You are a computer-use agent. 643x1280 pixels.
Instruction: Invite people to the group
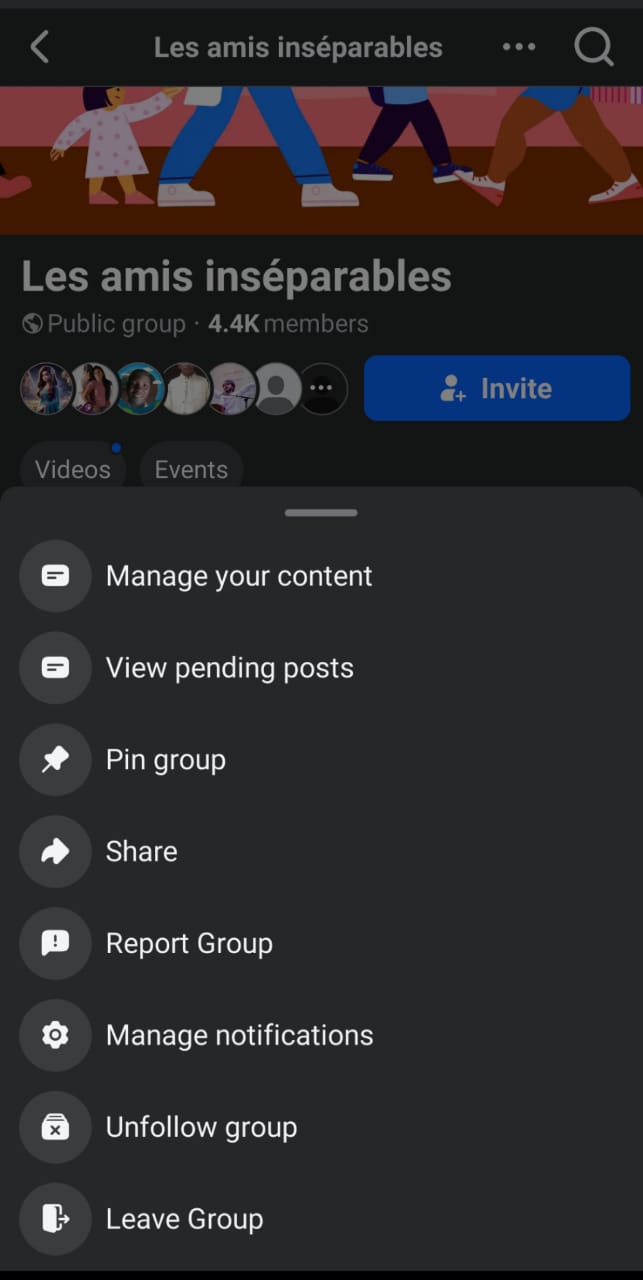coord(497,388)
